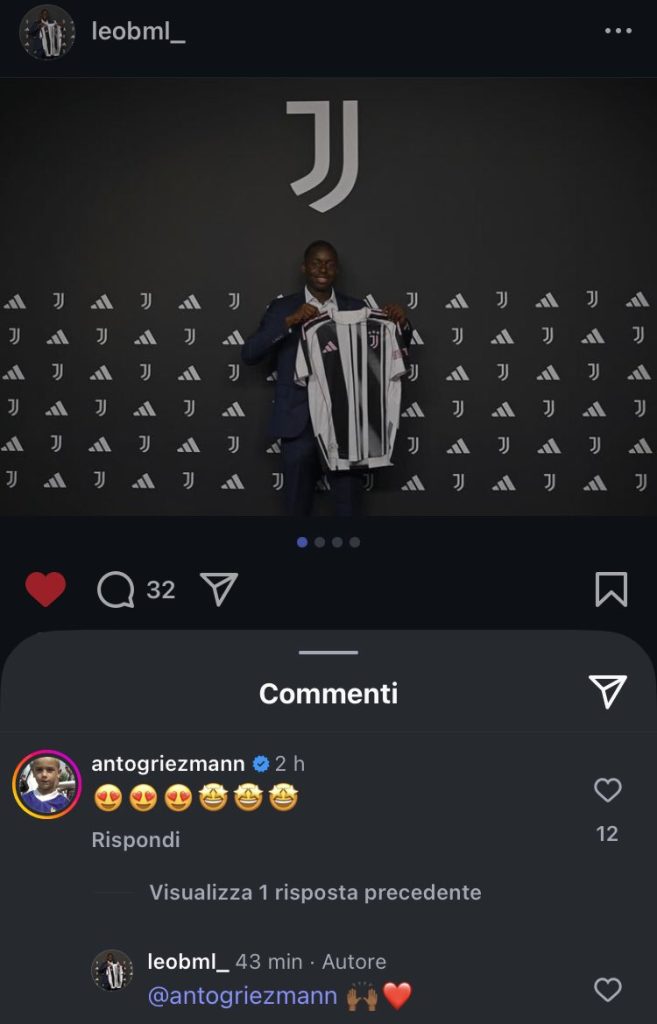Share the post via paper plane icon
Image resolution: width=657 pixels, height=1024 pixels.
(218, 590)
